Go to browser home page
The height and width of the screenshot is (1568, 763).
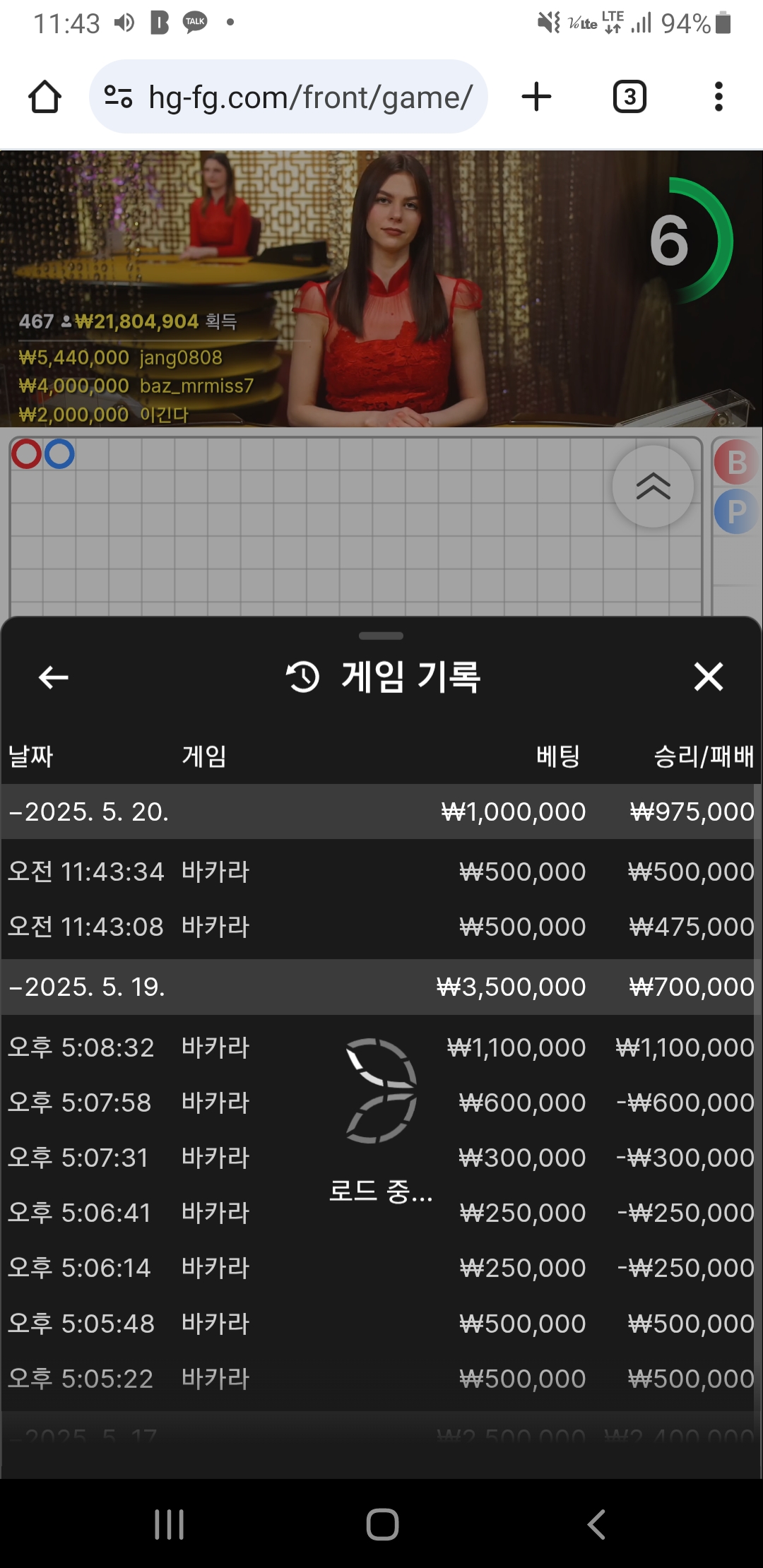(45, 97)
